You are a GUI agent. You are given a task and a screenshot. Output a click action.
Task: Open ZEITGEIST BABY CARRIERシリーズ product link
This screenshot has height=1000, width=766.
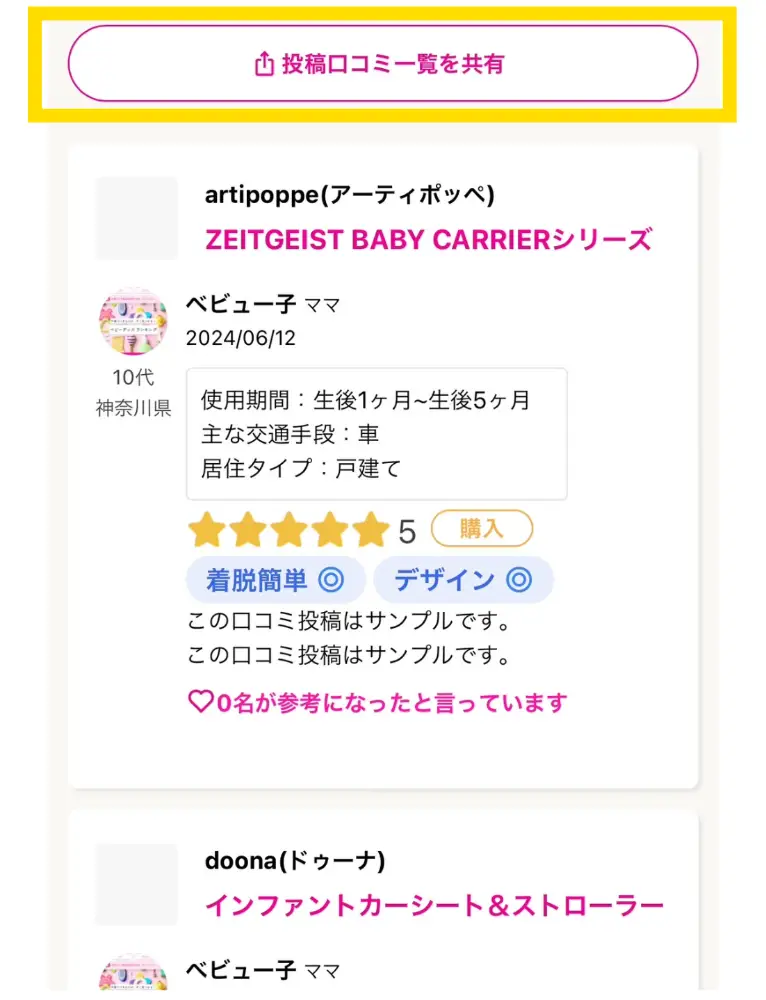428,240
